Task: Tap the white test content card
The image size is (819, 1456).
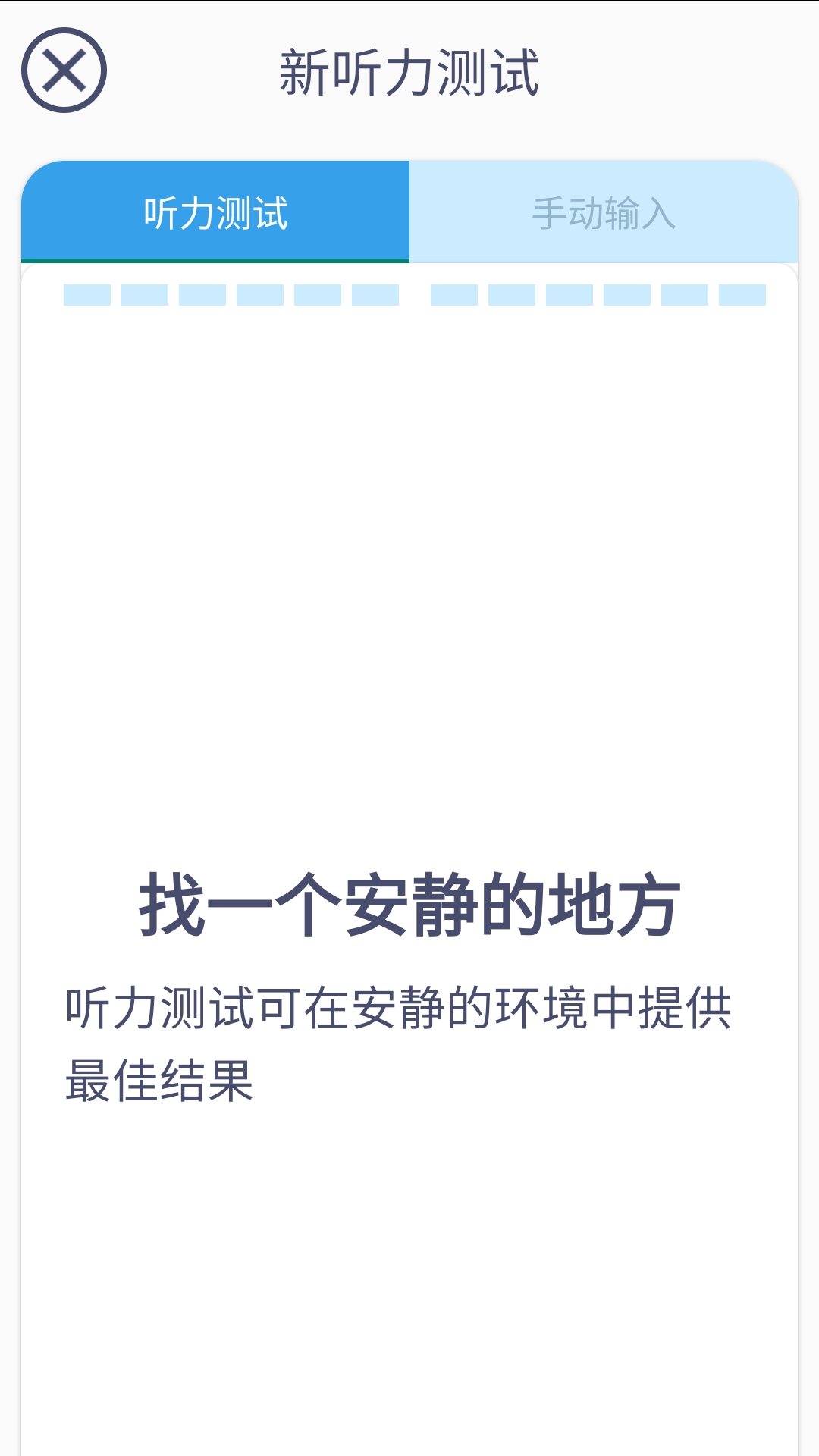Action: 409,607
